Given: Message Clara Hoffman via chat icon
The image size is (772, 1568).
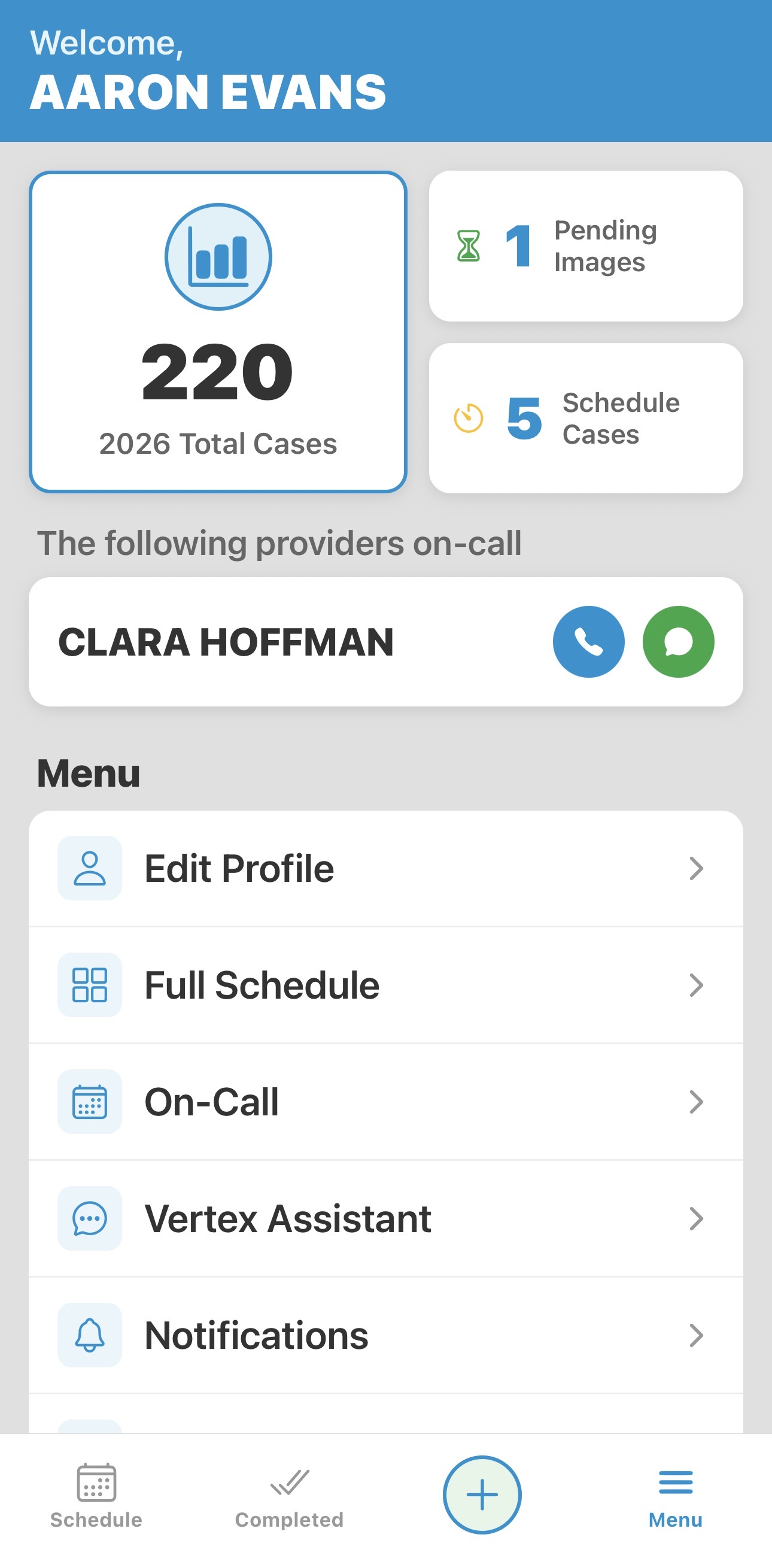Looking at the screenshot, I should pos(677,642).
